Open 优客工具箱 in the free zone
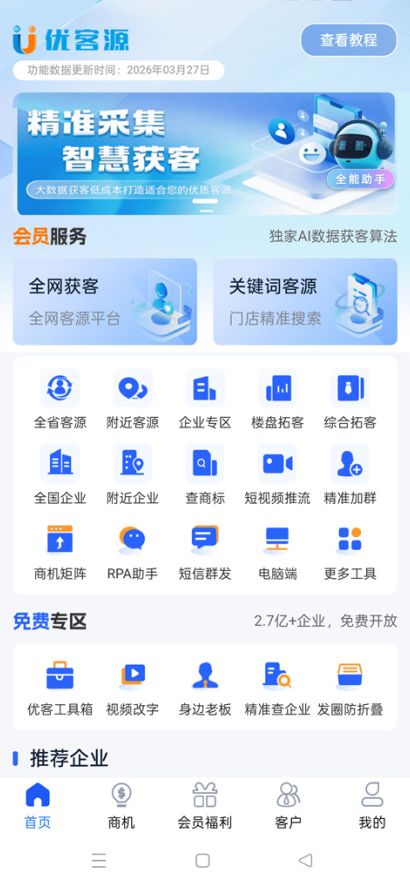The width and height of the screenshot is (410, 882). (x=60, y=688)
